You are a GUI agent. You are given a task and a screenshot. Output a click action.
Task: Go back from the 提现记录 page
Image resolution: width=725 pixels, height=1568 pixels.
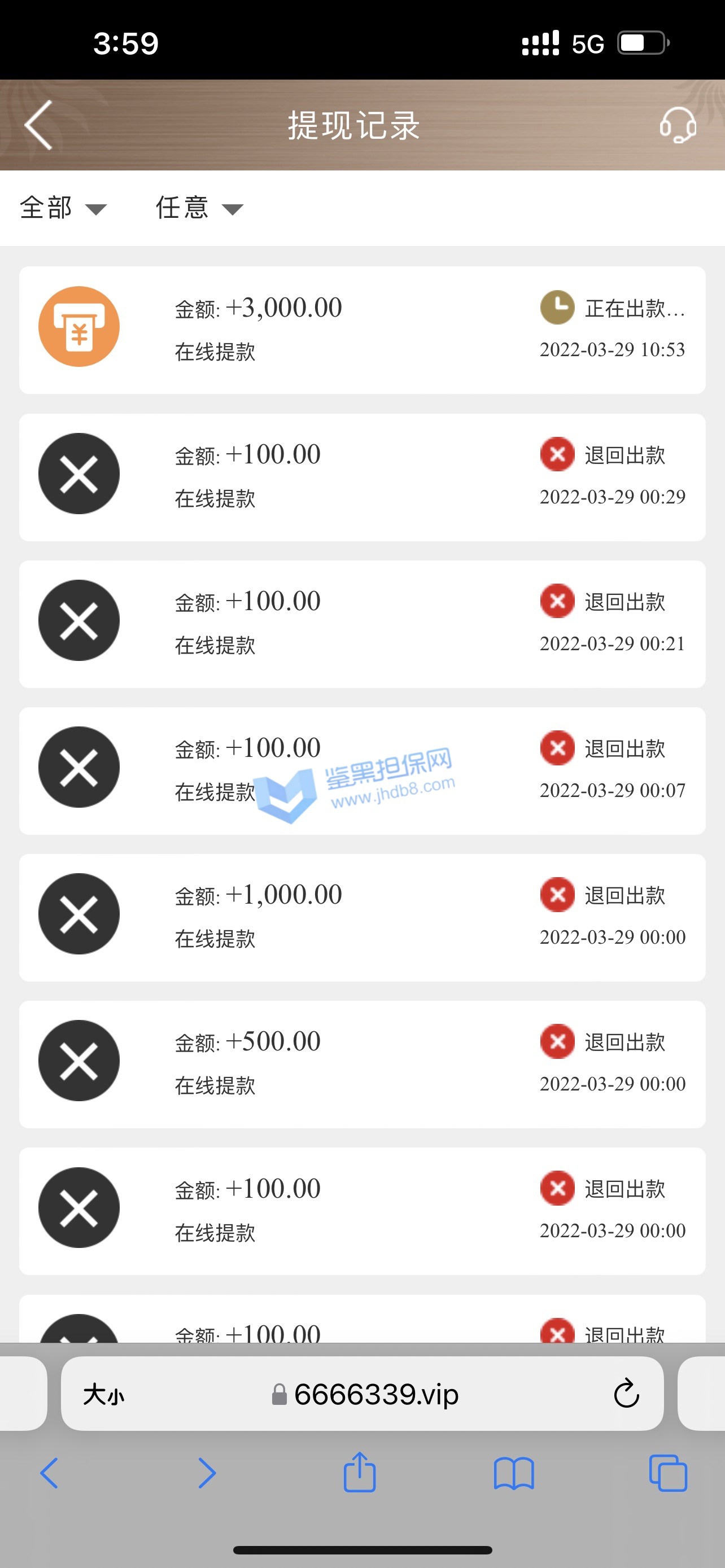pos(39,125)
